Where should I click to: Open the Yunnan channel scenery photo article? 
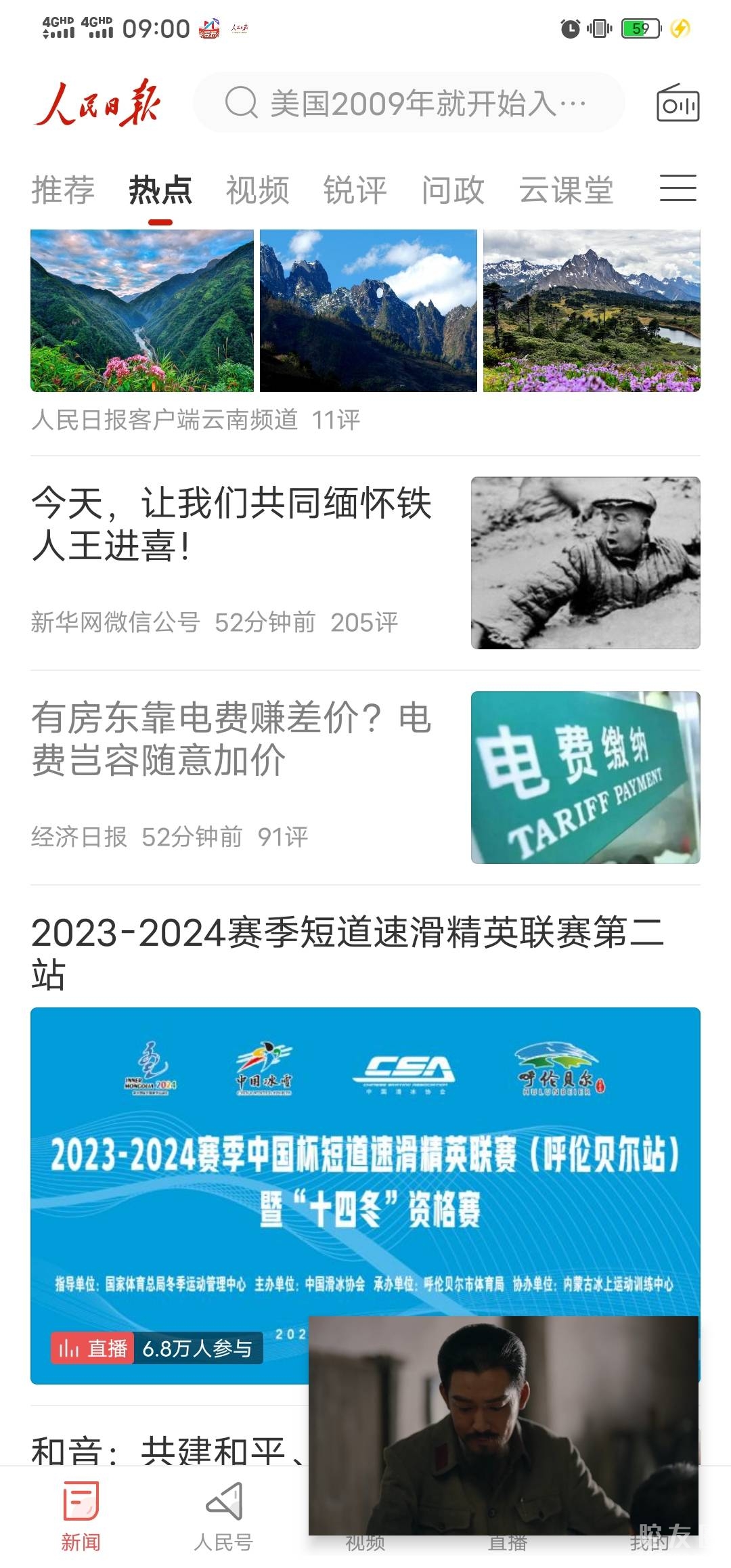pyautogui.click(x=365, y=311)
